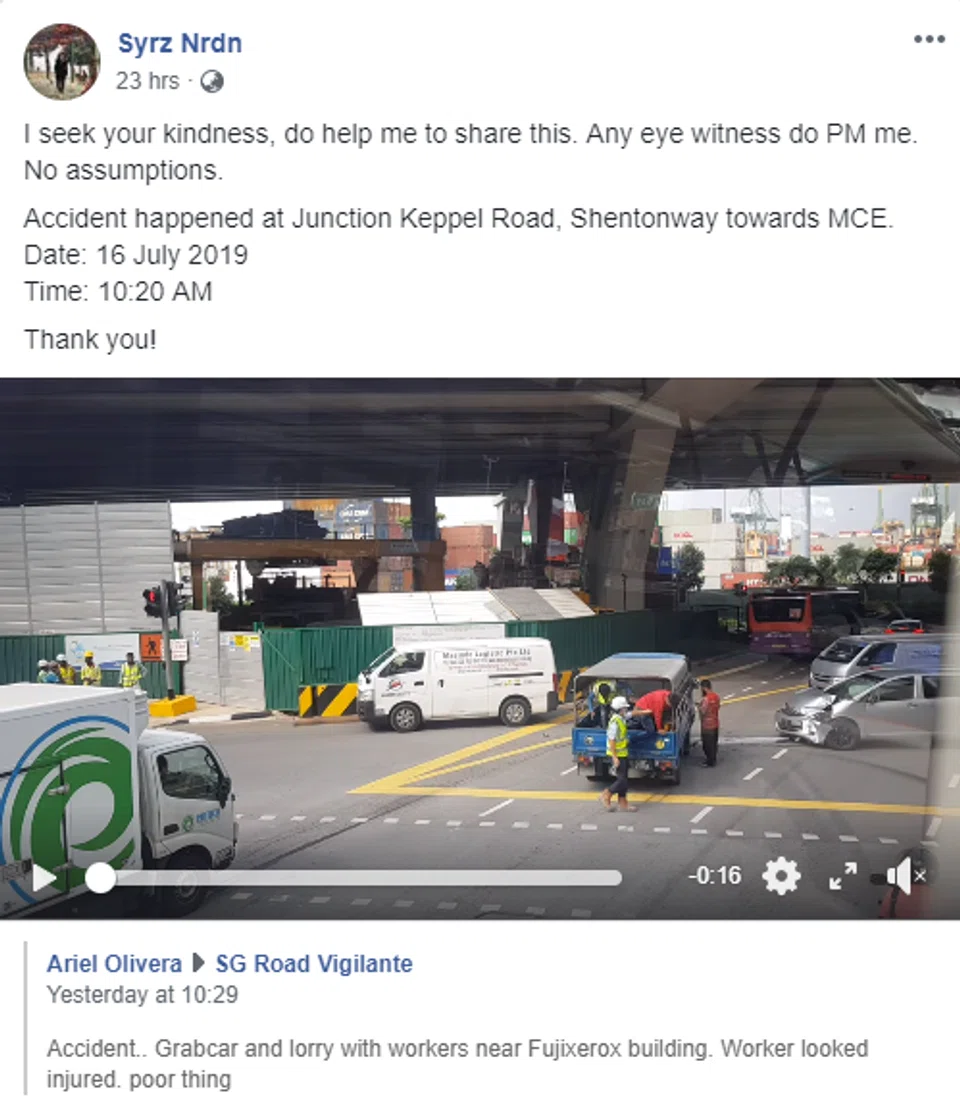Unmute the video sound

(903, 876)
